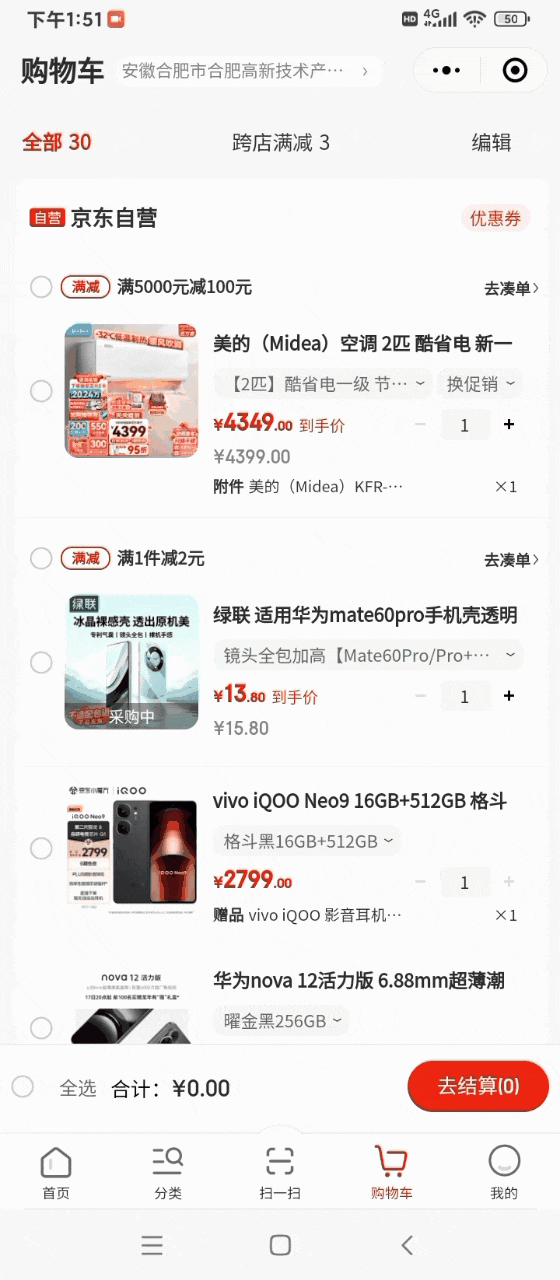This screenshot has width=560, height=1280.
Task: Go to the 首页 tab
Action: click(x=56, y=1172)
